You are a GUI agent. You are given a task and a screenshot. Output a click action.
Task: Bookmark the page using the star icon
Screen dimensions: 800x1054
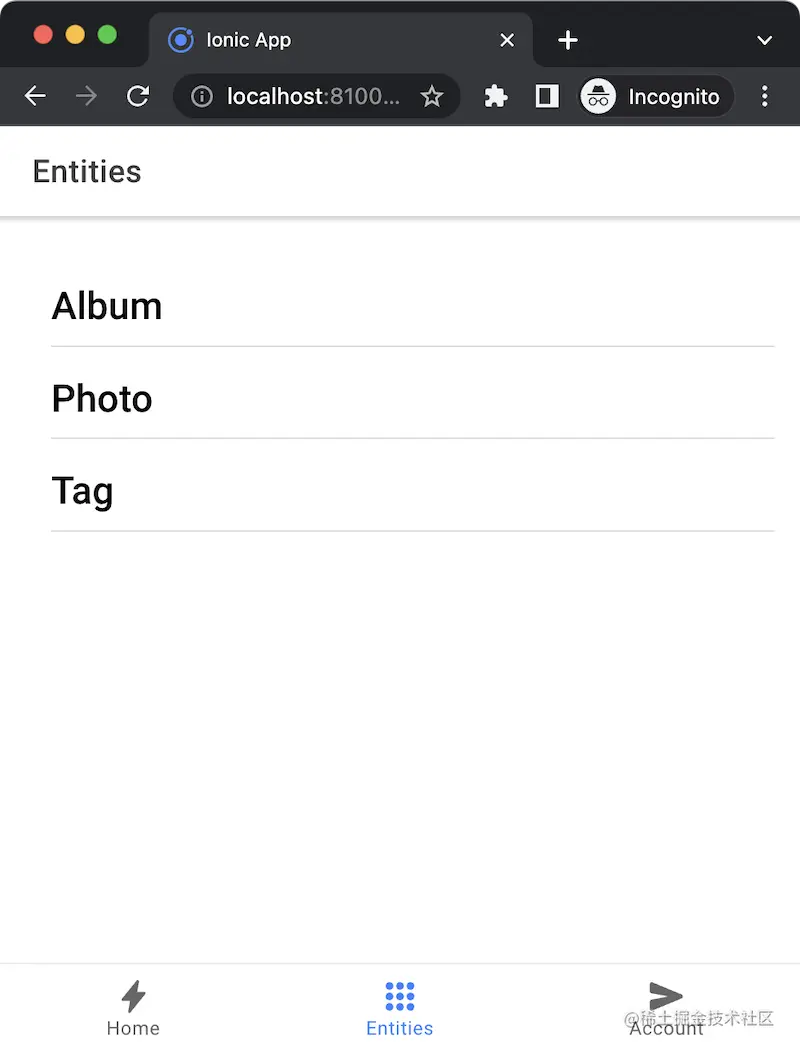431,96
